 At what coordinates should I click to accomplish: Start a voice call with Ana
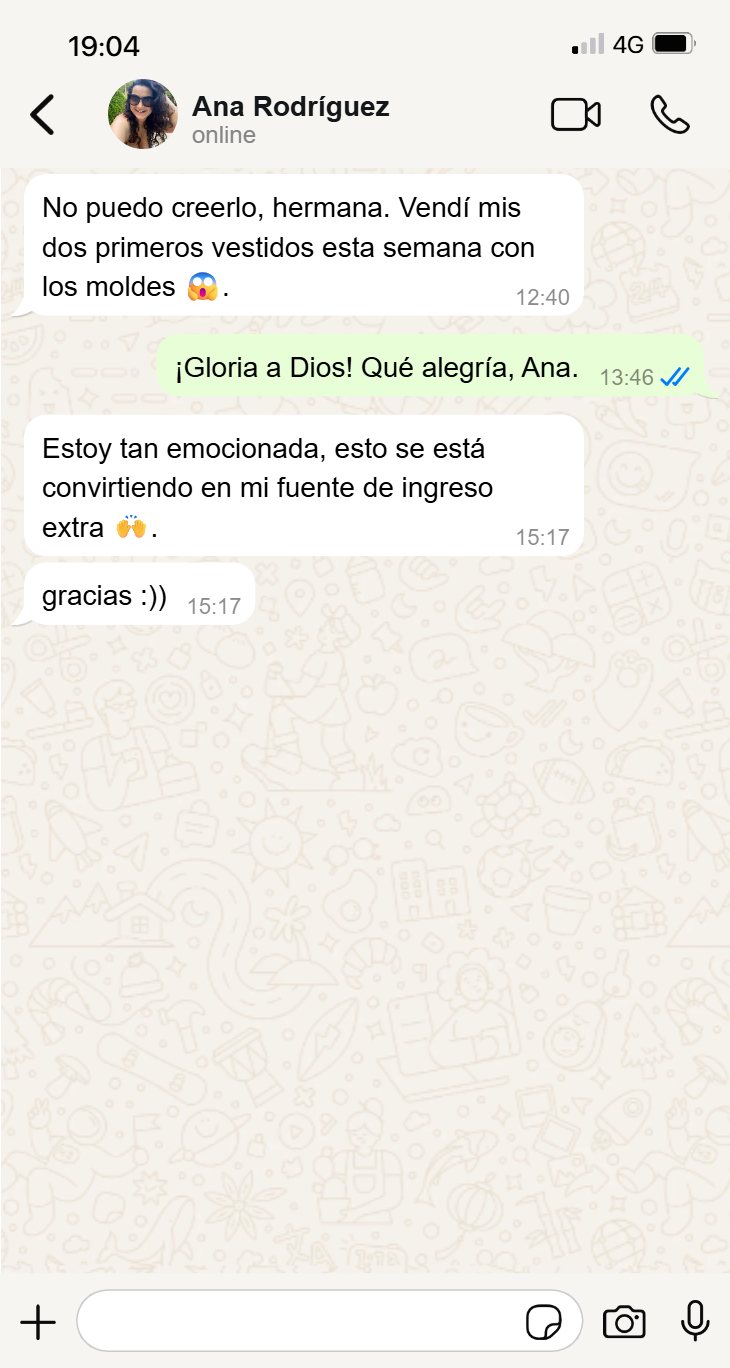pos(670,115)
